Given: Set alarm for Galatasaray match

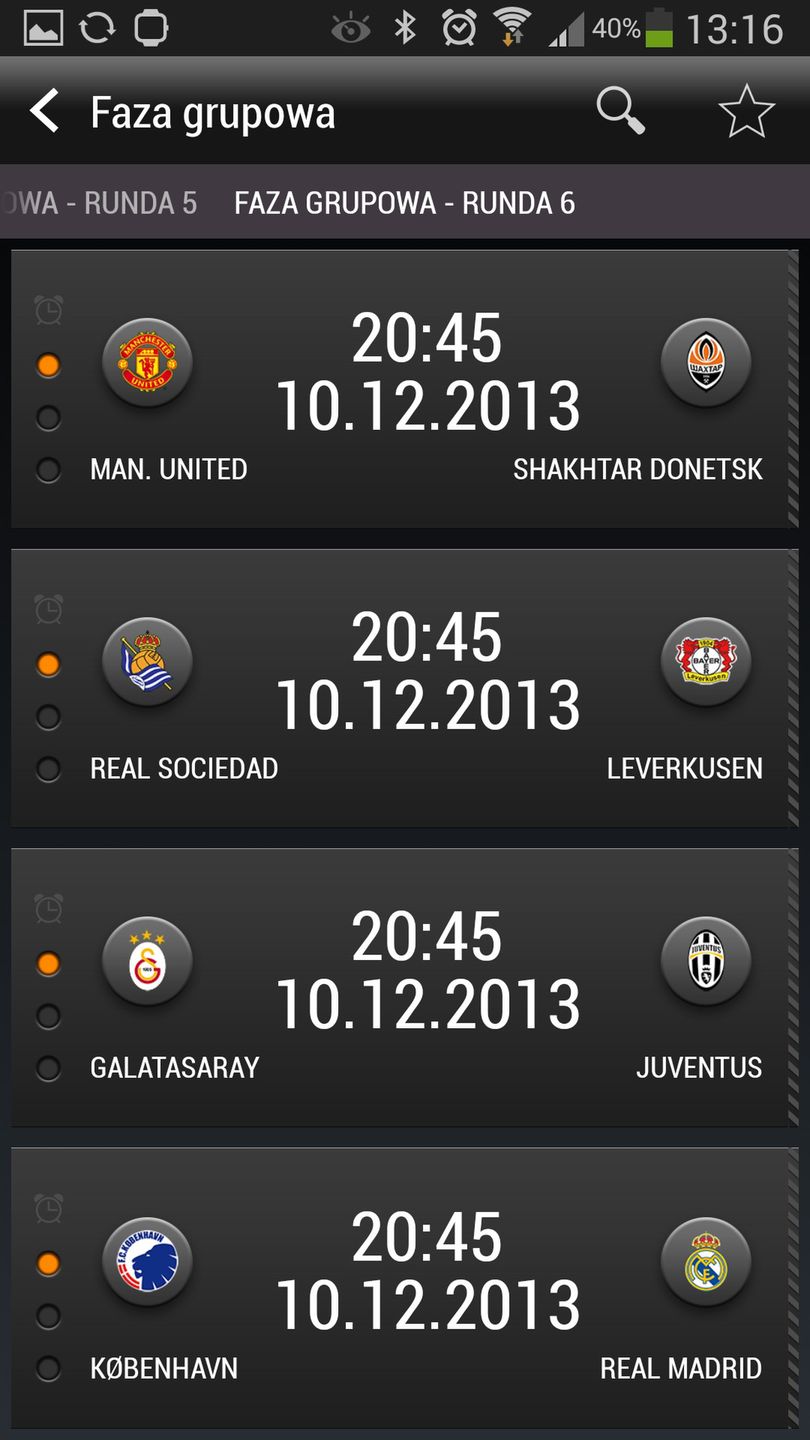Looking at the screenshot, I should (48, 909).
